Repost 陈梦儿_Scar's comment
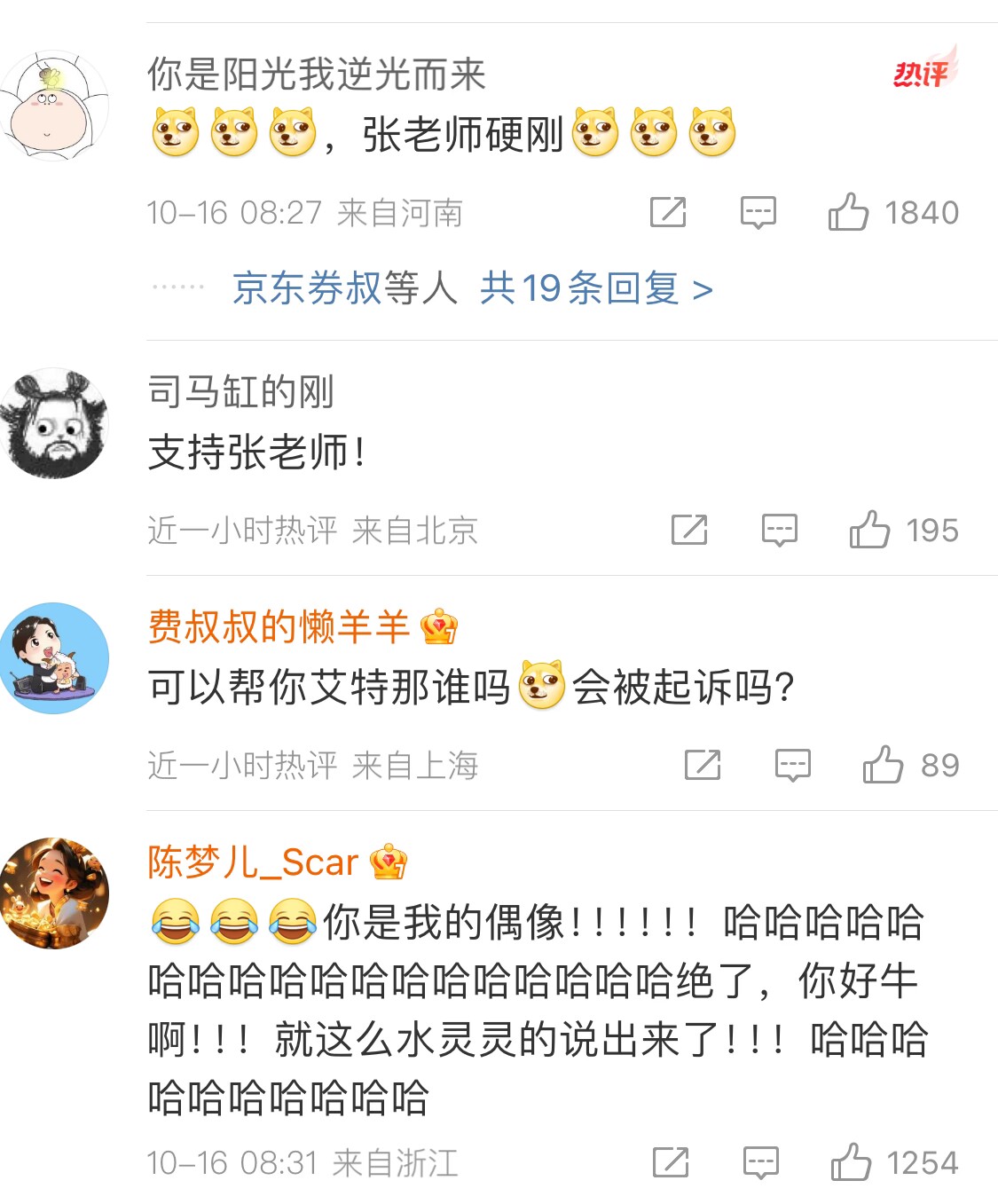The width and height of the screenshot is (998, 1204). [671, 1162]
